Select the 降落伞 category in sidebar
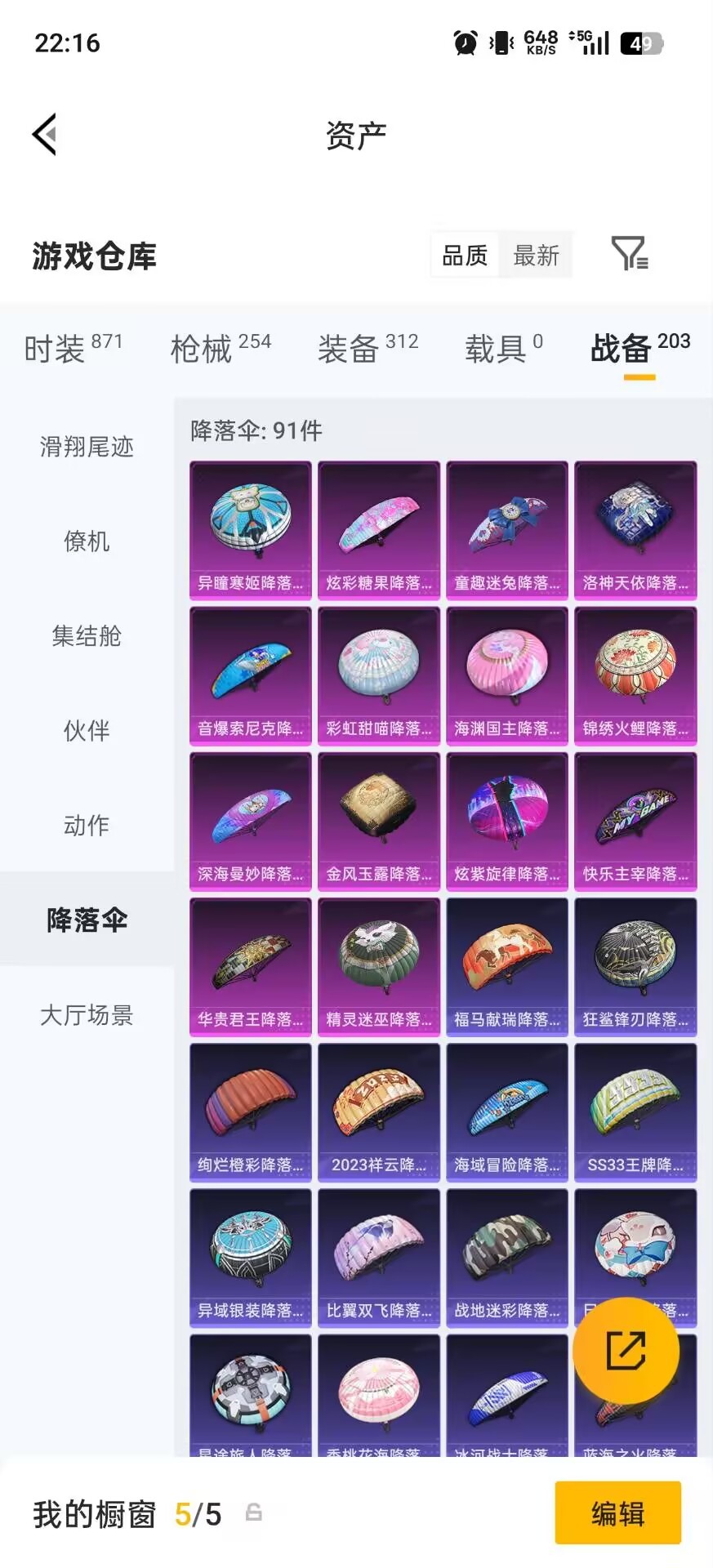This screenshot has width=713, height=1568. pos(86,920)
